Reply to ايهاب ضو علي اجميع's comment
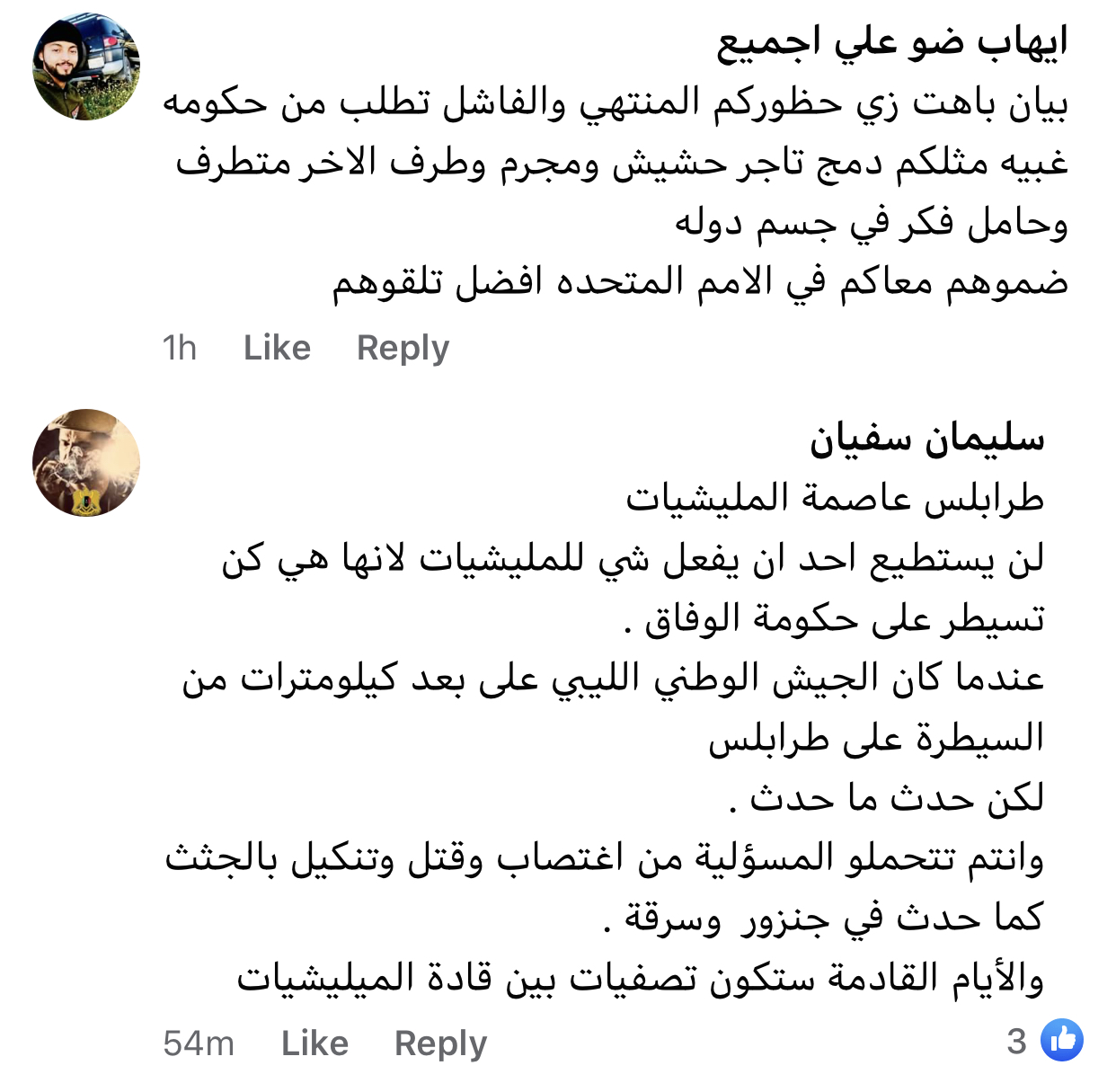Screen dimensions: 1116x1092 click(403, 348)
